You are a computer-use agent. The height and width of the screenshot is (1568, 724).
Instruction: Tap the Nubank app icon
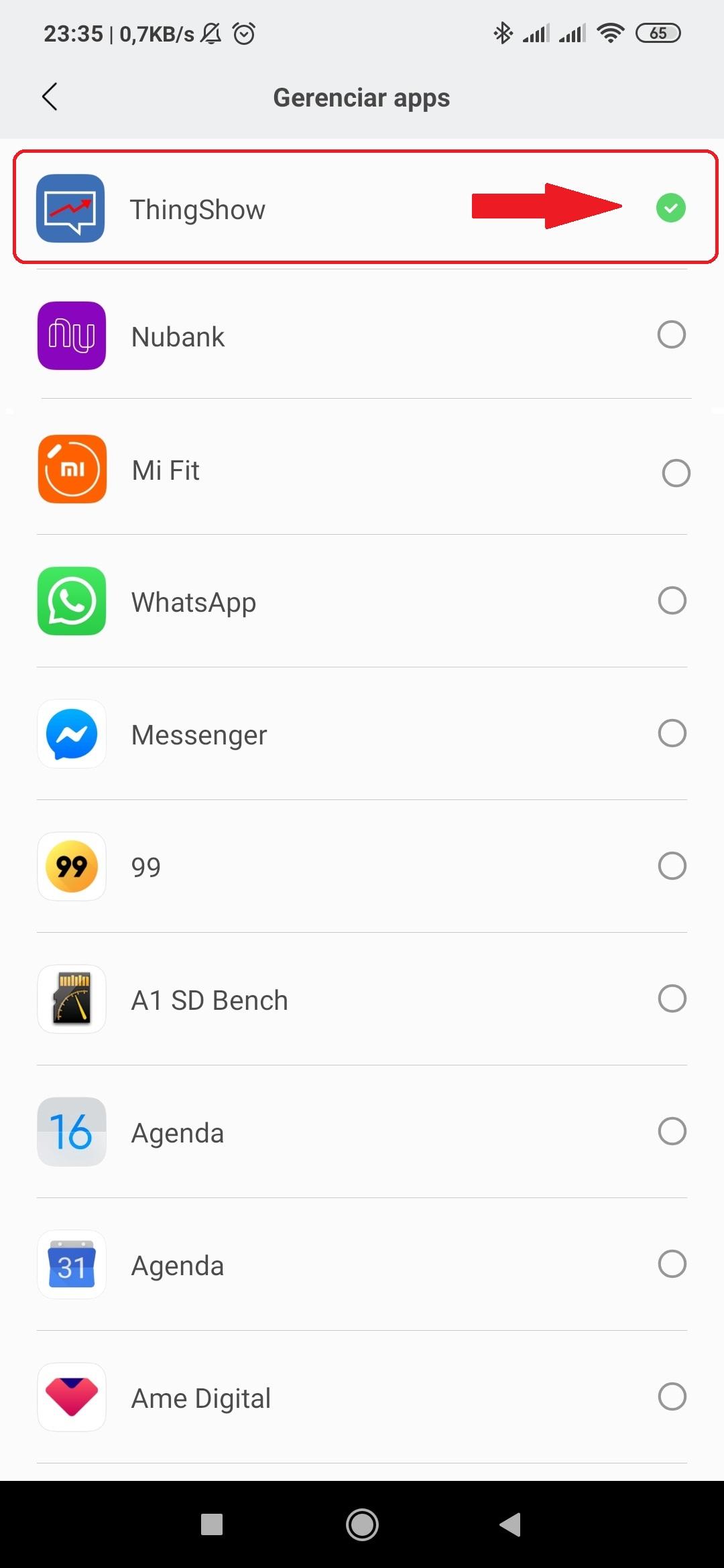(x=70, y=335)
